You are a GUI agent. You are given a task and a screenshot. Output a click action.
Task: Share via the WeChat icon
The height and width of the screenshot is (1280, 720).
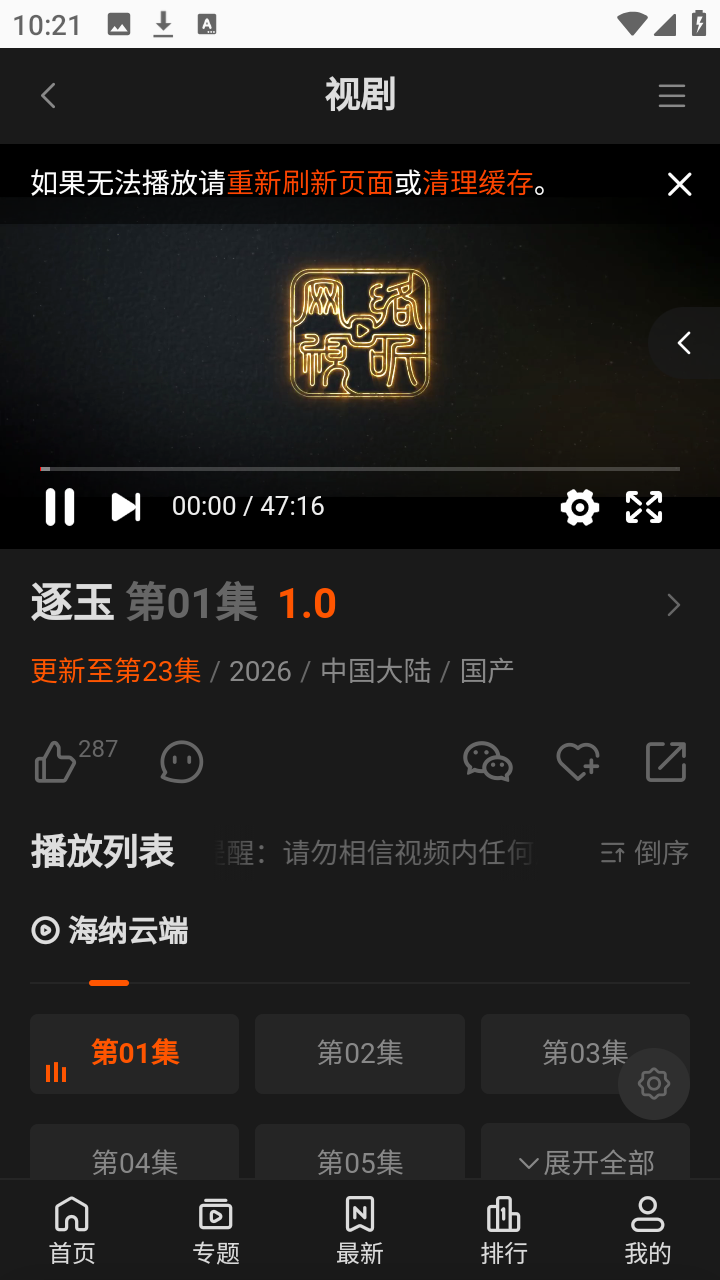(x=488, y=762)
